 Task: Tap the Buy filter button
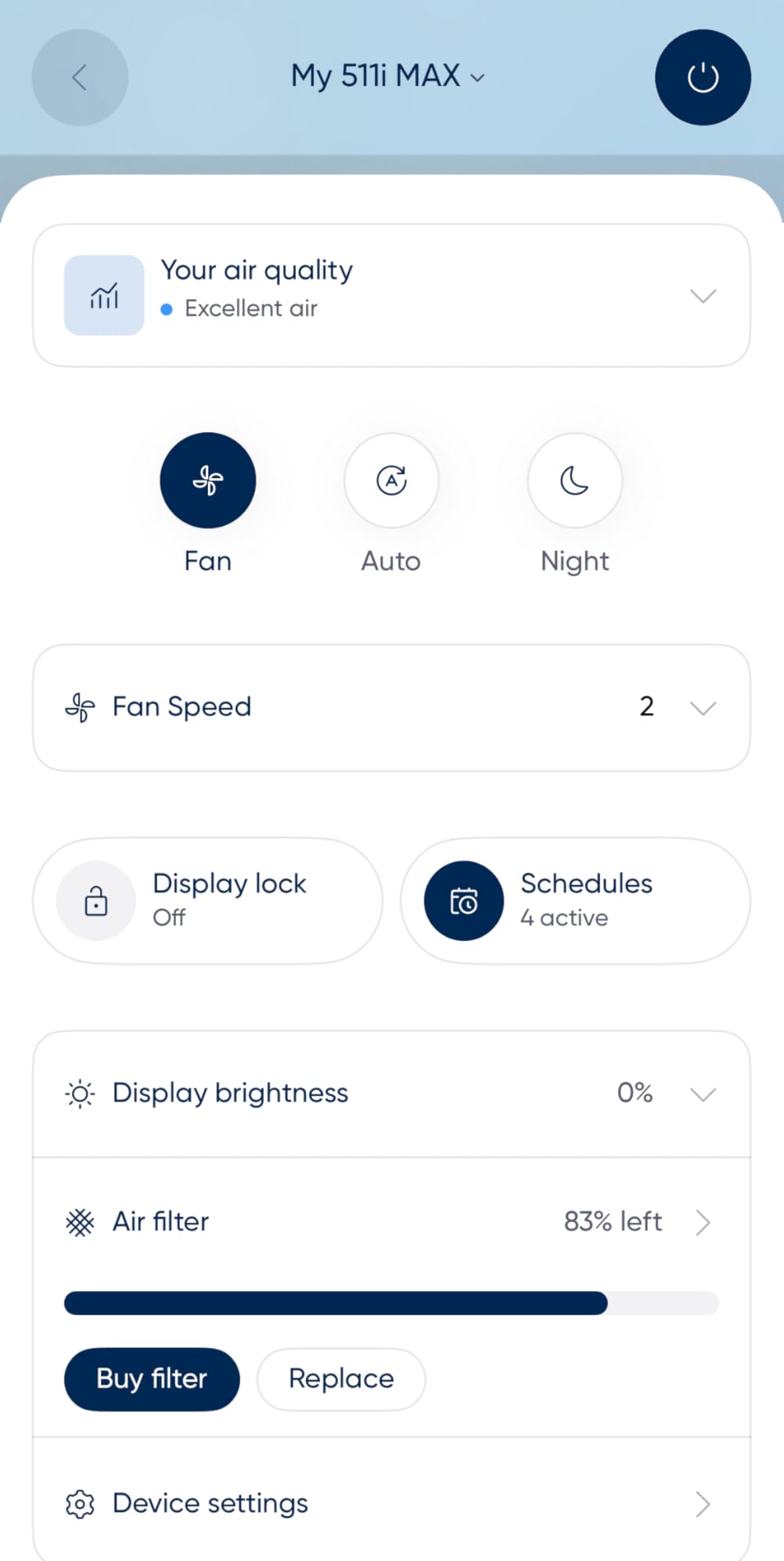pyautogui.click(x=152, y=1379)
